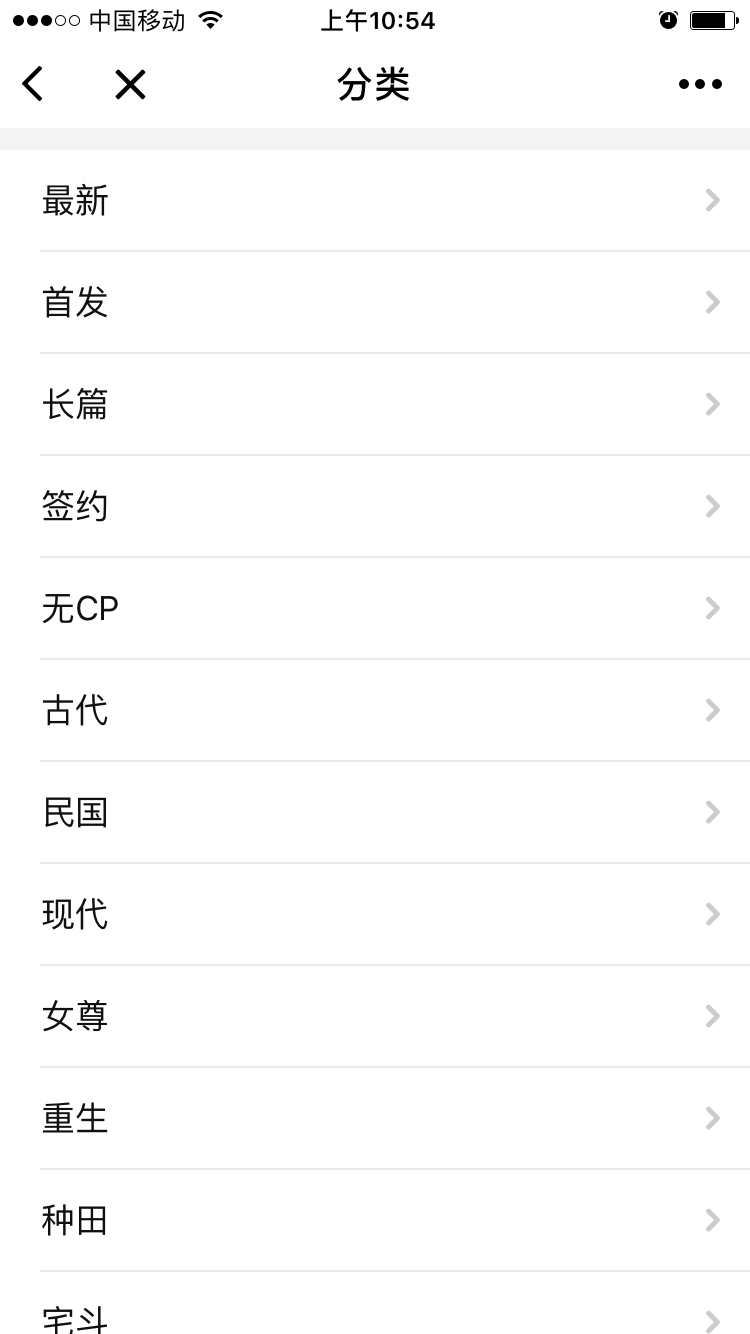The width and height of the screenshot is (750, 1334).
Task: View the 古代 category
Action: [375, 710]
